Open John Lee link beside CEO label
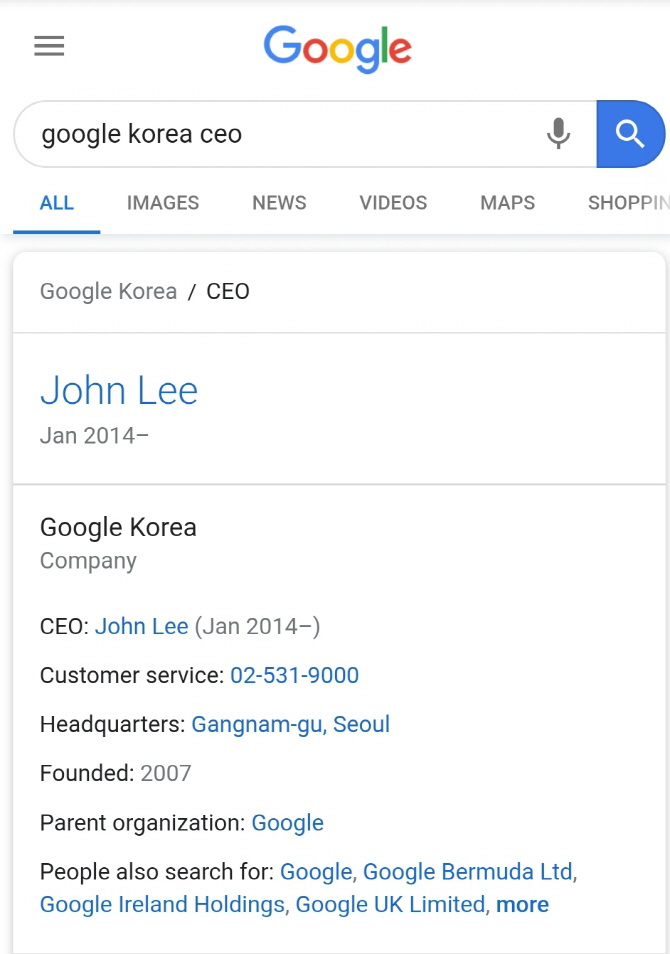Viewport: 670px width, 954px height. [141, 626]
